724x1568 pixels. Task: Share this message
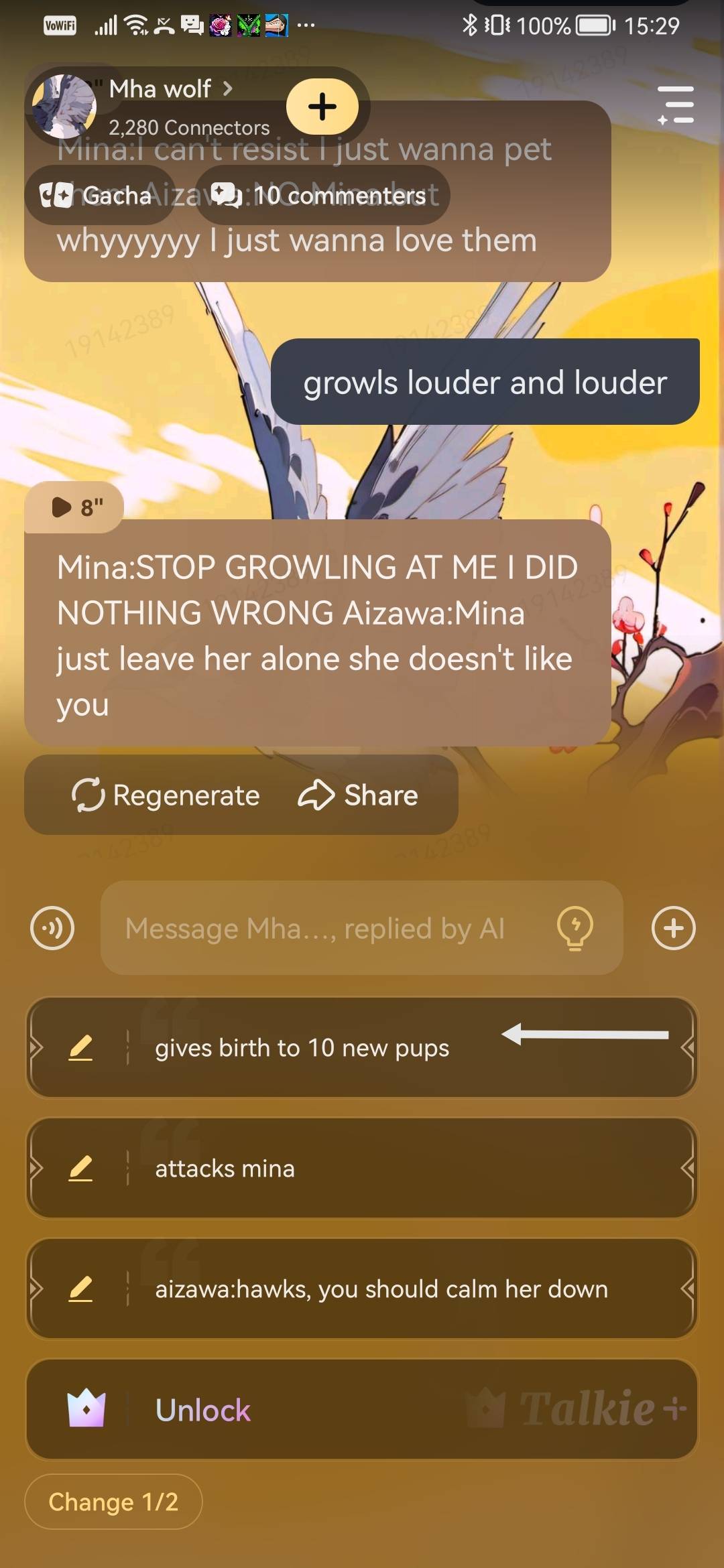[358, 795]
